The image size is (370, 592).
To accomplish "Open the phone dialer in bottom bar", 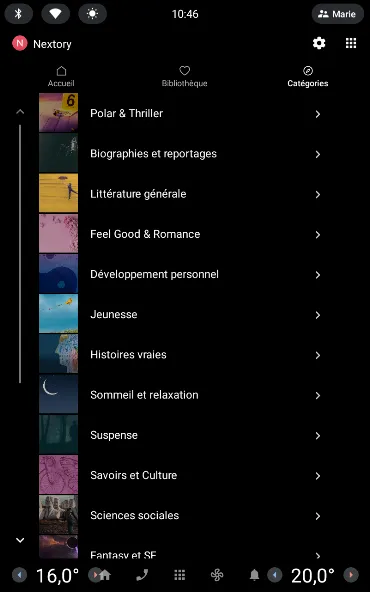I will click(142, 575).
